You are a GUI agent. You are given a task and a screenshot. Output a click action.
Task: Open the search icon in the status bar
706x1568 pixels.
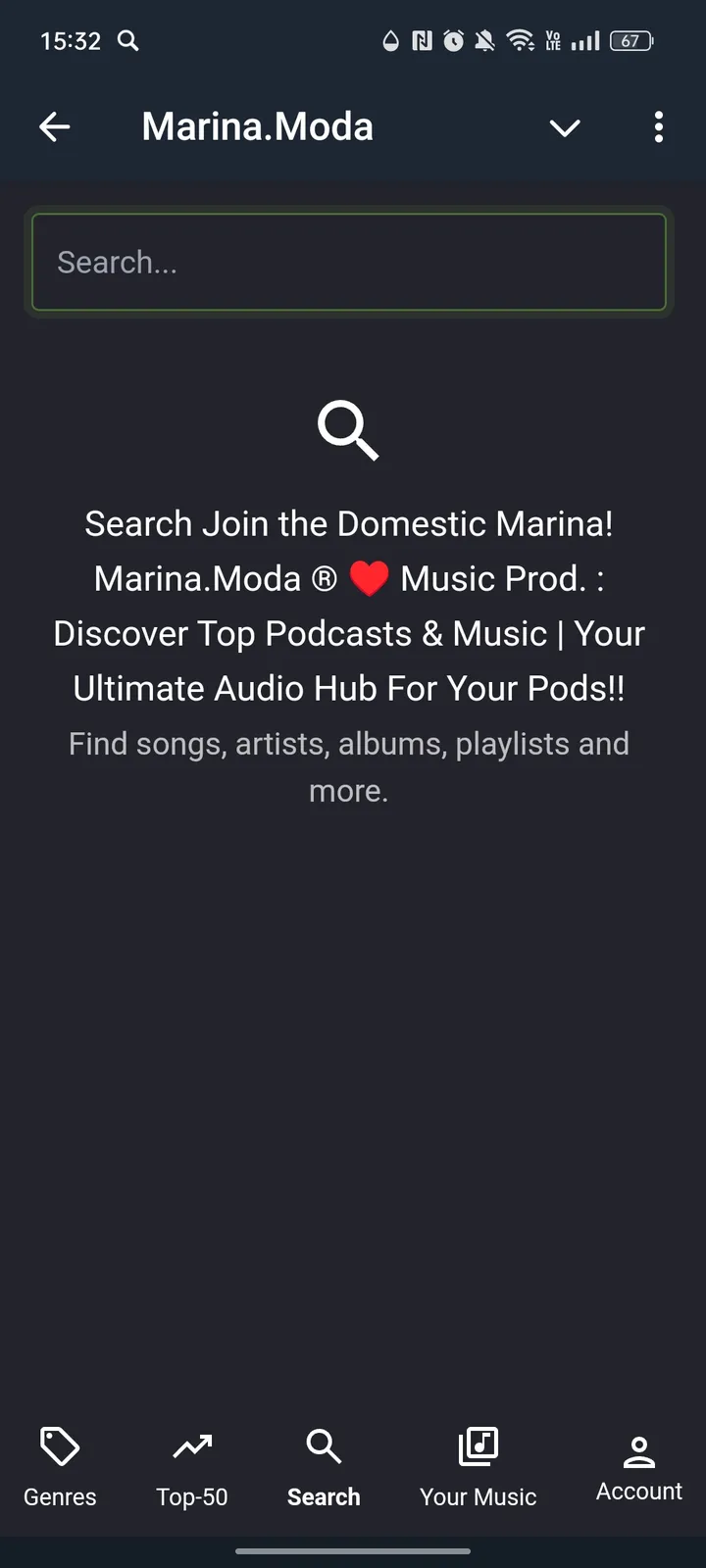[126, 40]
